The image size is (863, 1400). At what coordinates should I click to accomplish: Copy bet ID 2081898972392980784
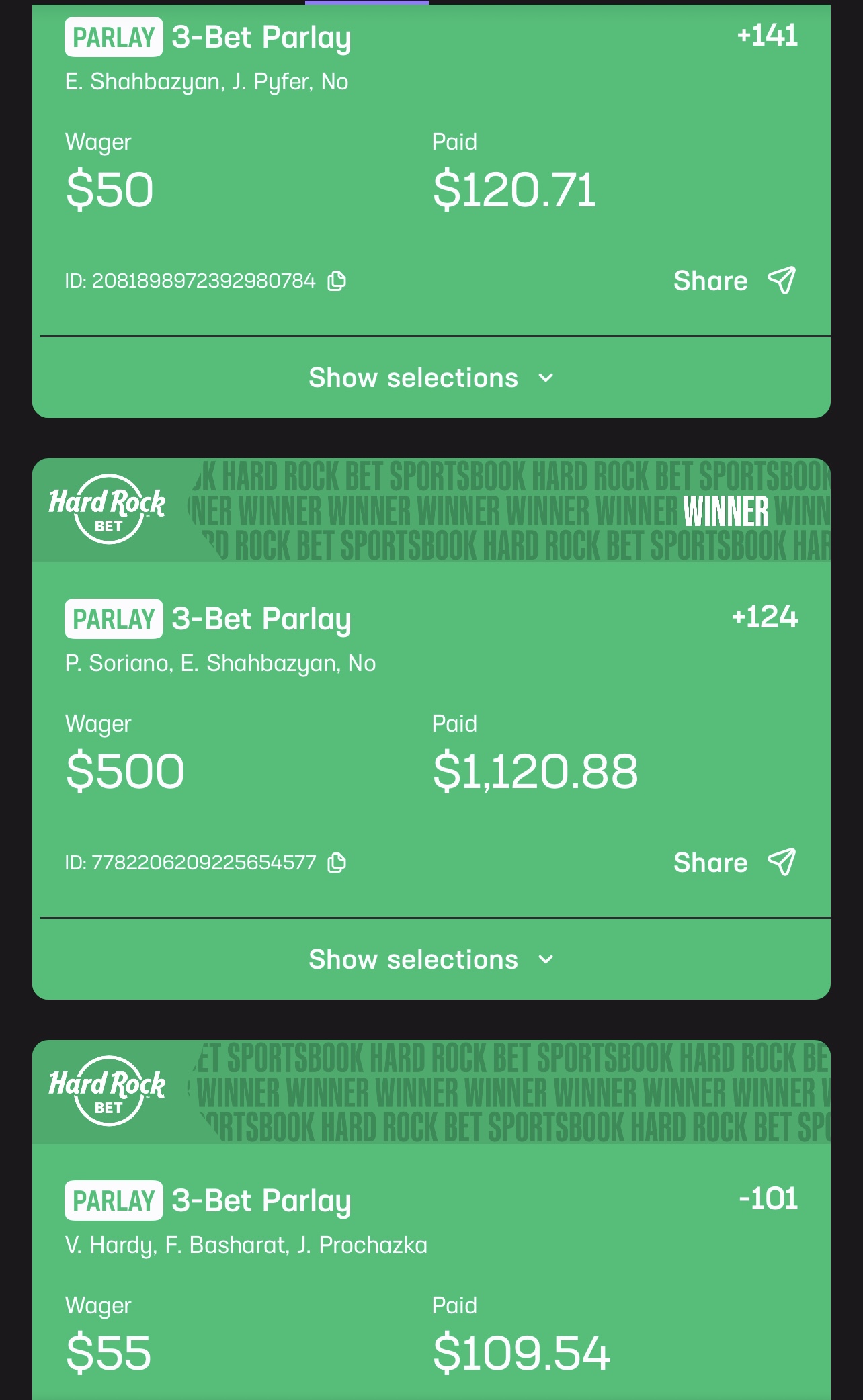pyautogui.click(x=337, y=281)
